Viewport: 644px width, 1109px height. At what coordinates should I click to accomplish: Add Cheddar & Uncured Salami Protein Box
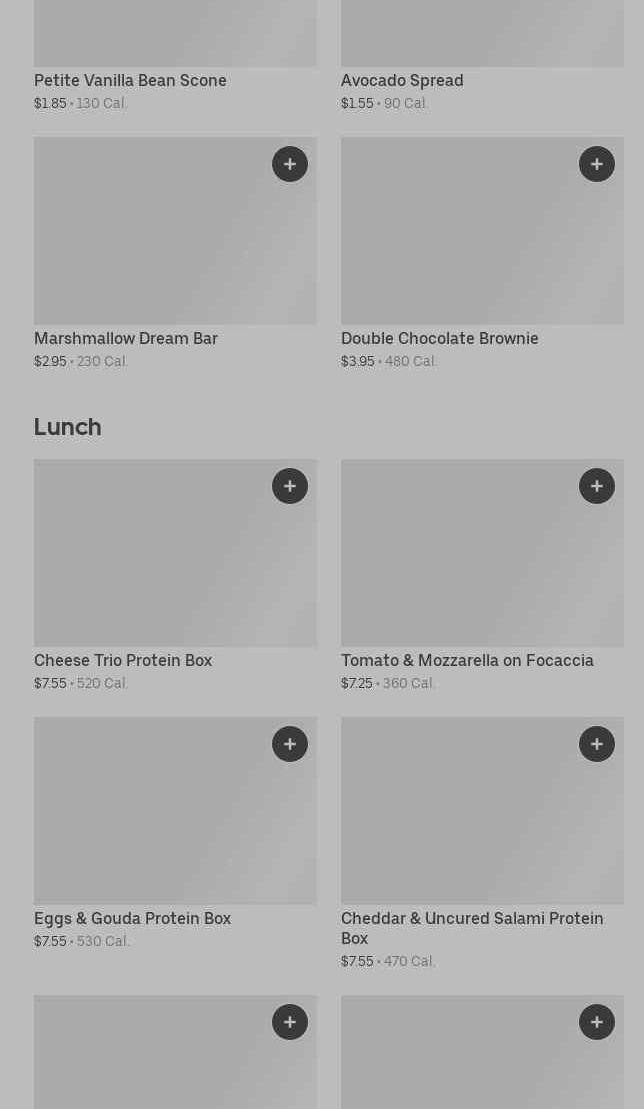coord(597,744)
